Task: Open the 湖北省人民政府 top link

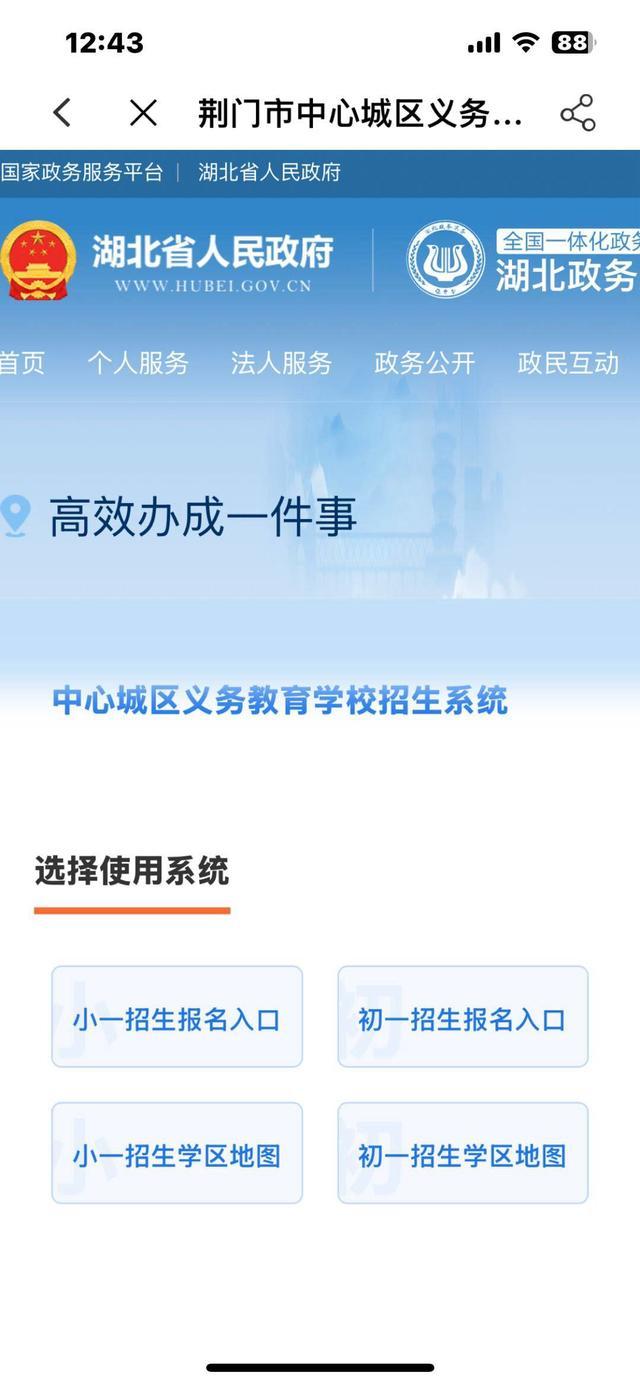Action: point(269,172)
